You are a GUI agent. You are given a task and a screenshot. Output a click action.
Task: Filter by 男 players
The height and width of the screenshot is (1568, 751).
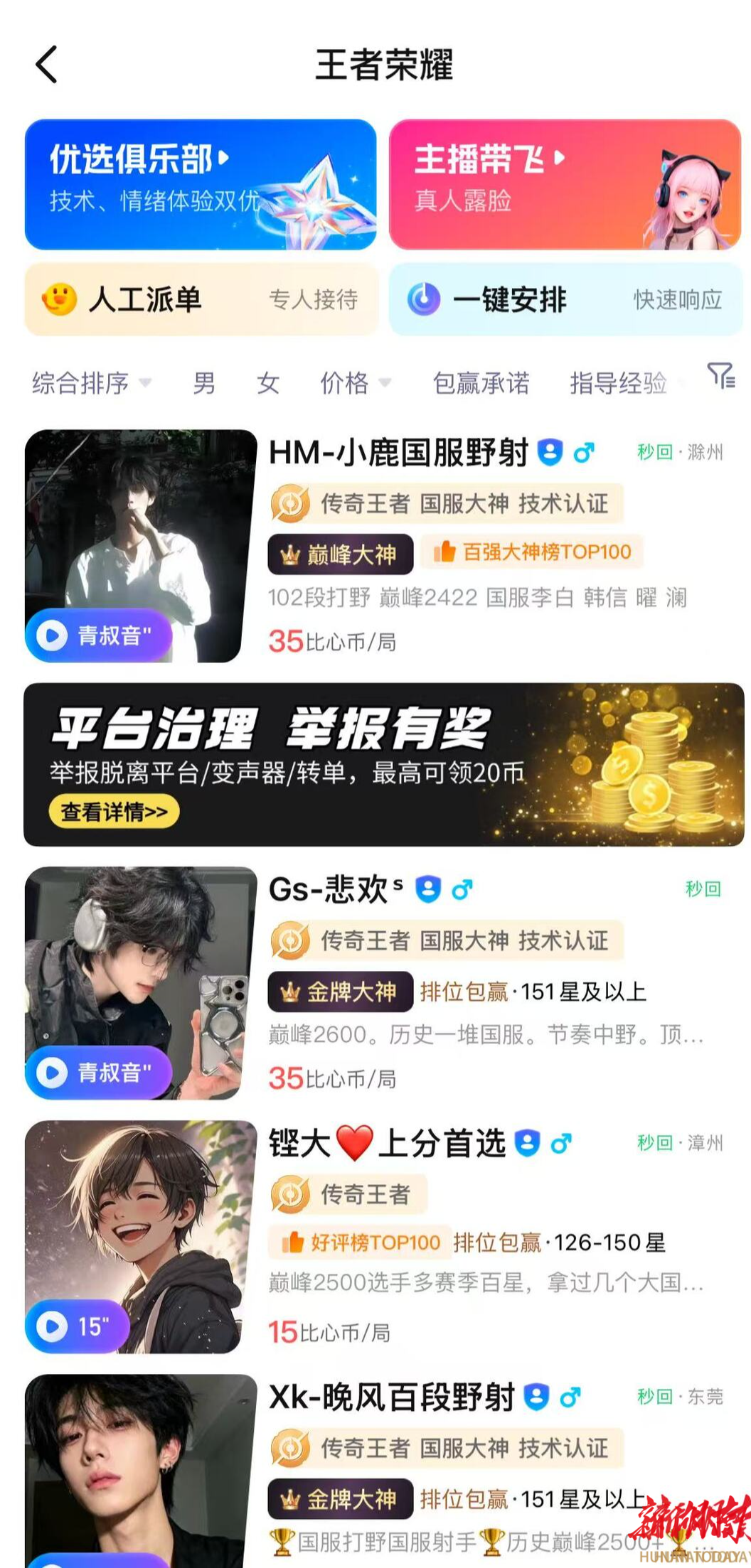point(204,383)
